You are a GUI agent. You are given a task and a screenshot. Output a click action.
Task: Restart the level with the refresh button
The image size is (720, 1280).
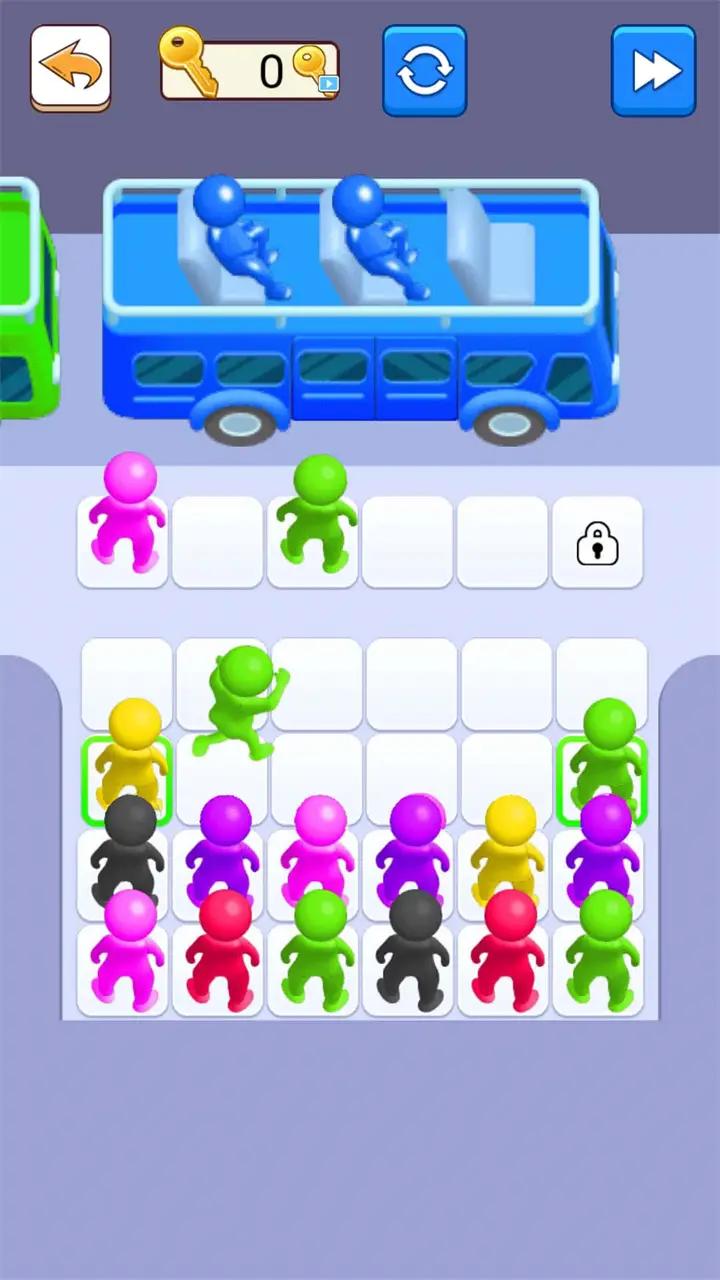[x=424, y=71]
